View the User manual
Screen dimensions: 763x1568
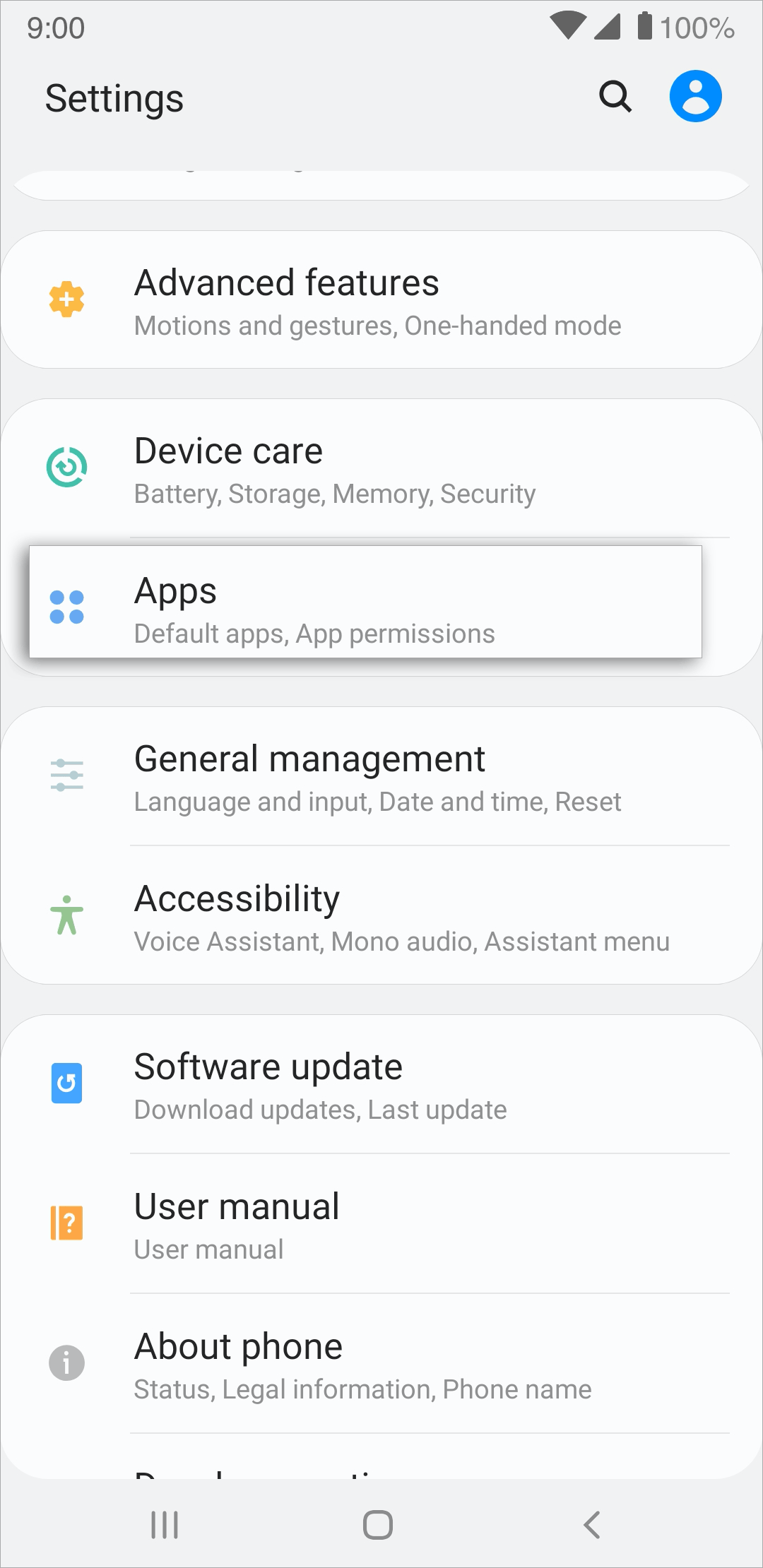coord(381,1225)
